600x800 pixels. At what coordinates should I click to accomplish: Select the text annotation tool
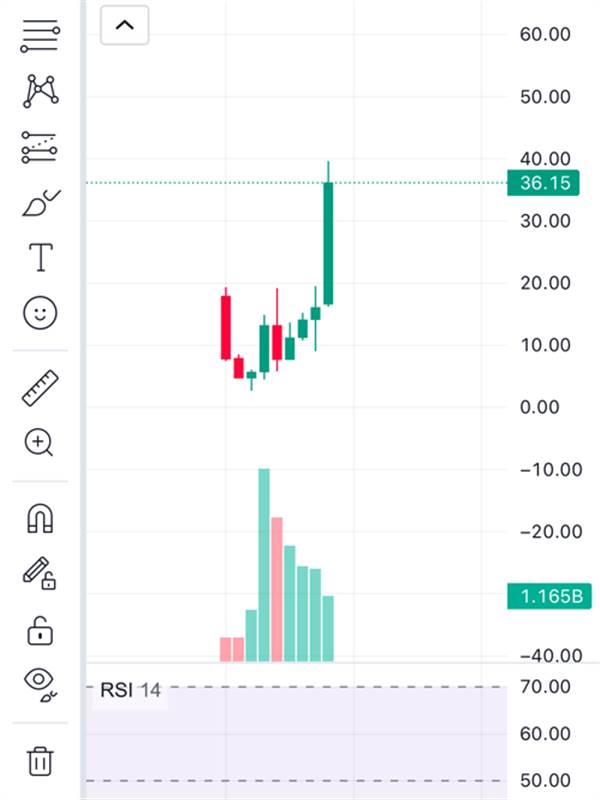coord(40,257)
